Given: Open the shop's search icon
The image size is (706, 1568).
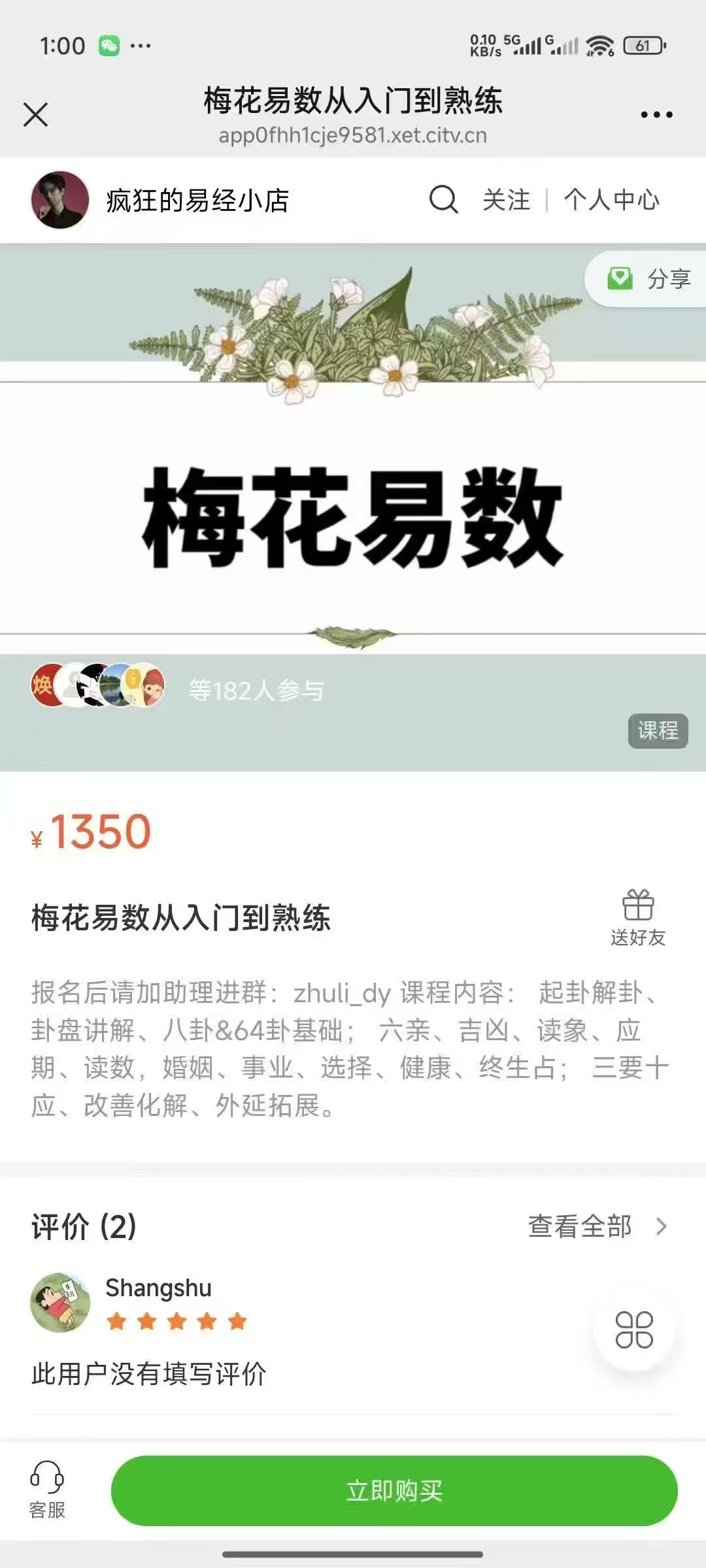Looking at the screenshot, I should tap(443, 199).
